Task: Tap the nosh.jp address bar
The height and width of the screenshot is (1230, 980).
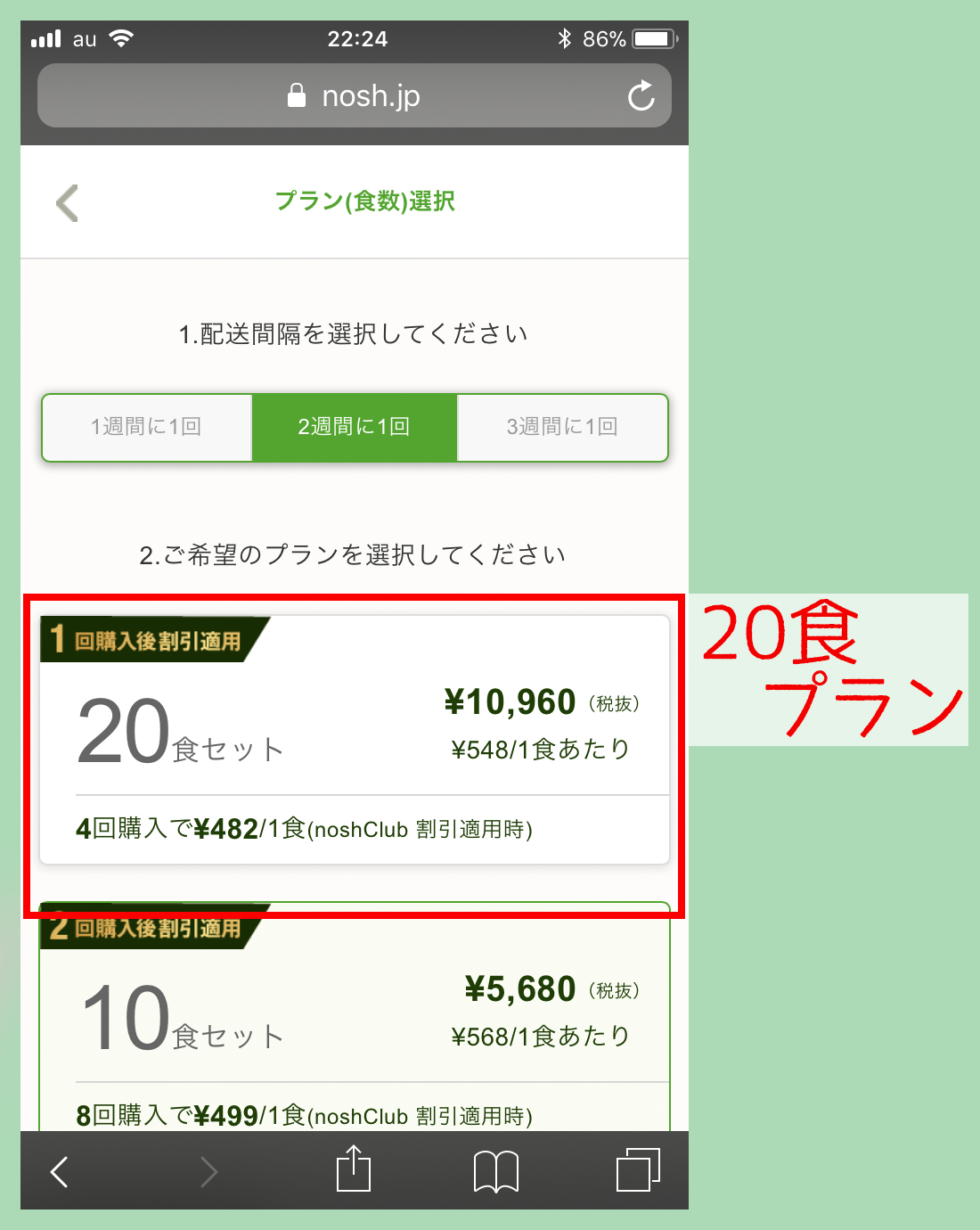Action: click(355, 96)
